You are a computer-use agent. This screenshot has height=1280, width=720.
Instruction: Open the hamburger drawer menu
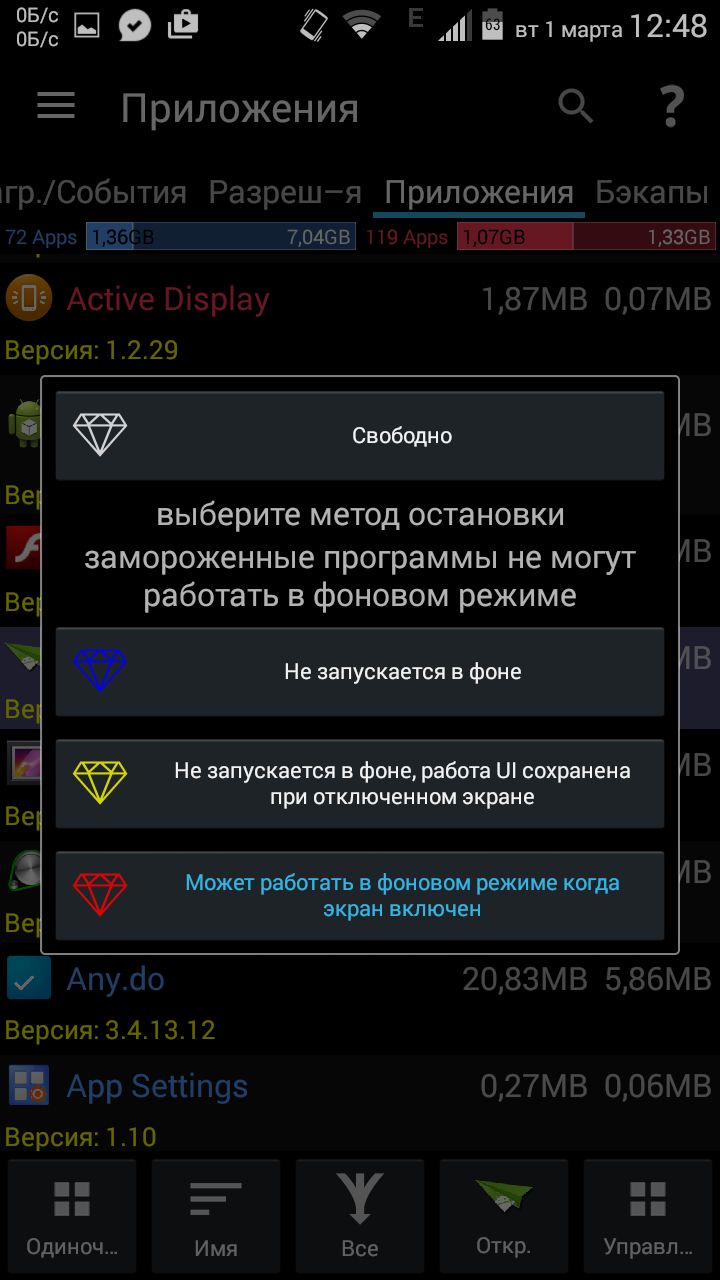[x=56, y=106]
